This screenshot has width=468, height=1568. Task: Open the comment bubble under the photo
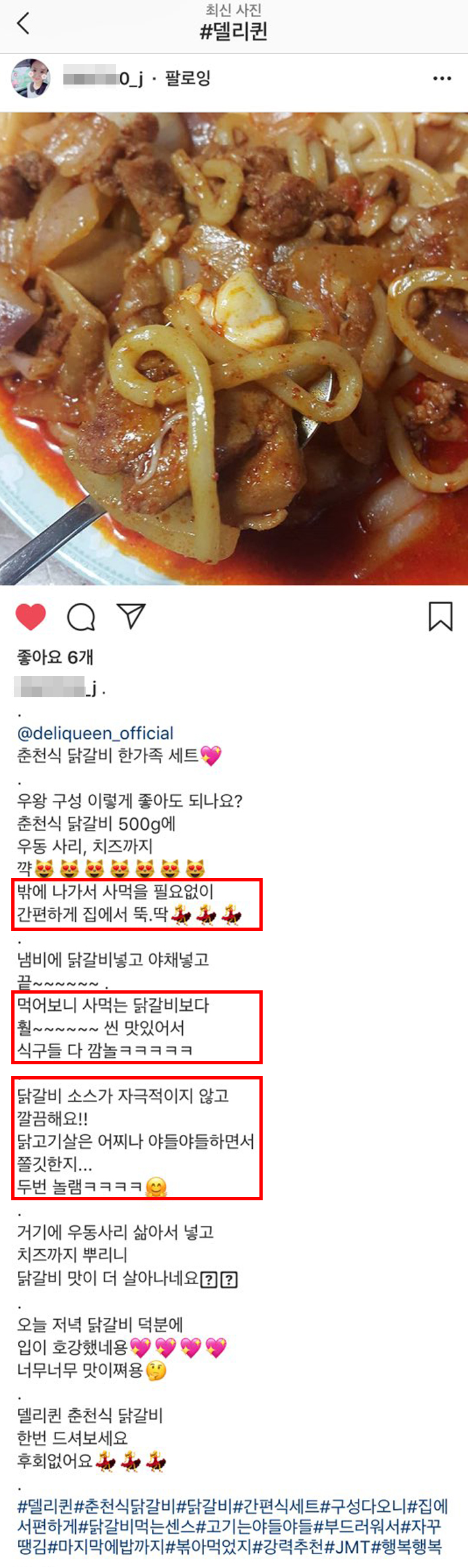click(x=81, y=617)
